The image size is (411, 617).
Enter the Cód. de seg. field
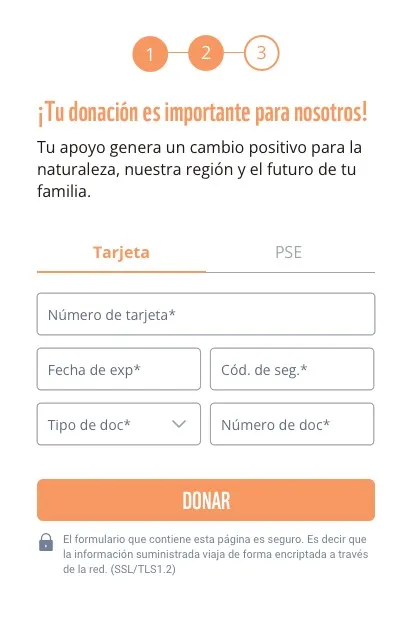pyautogui.click(x=292, y=369)
